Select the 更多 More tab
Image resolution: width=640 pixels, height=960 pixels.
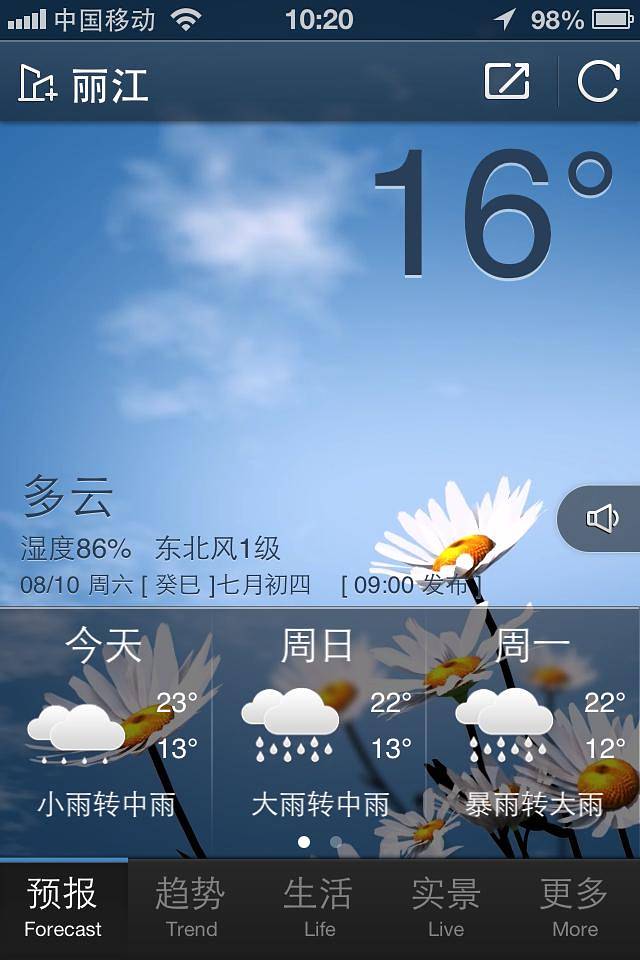tap(575, 908)
